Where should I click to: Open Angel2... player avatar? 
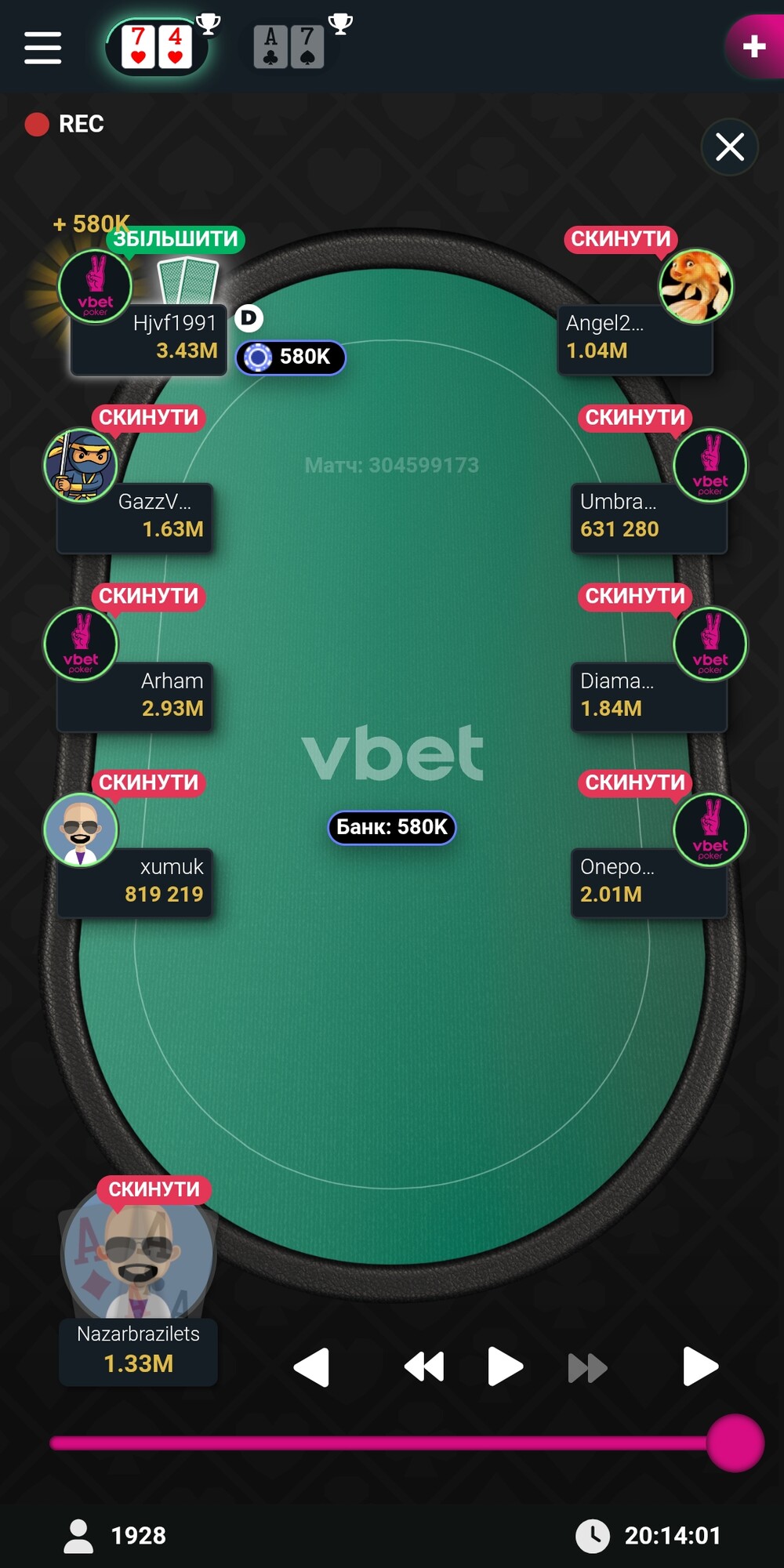pos(695,286)
